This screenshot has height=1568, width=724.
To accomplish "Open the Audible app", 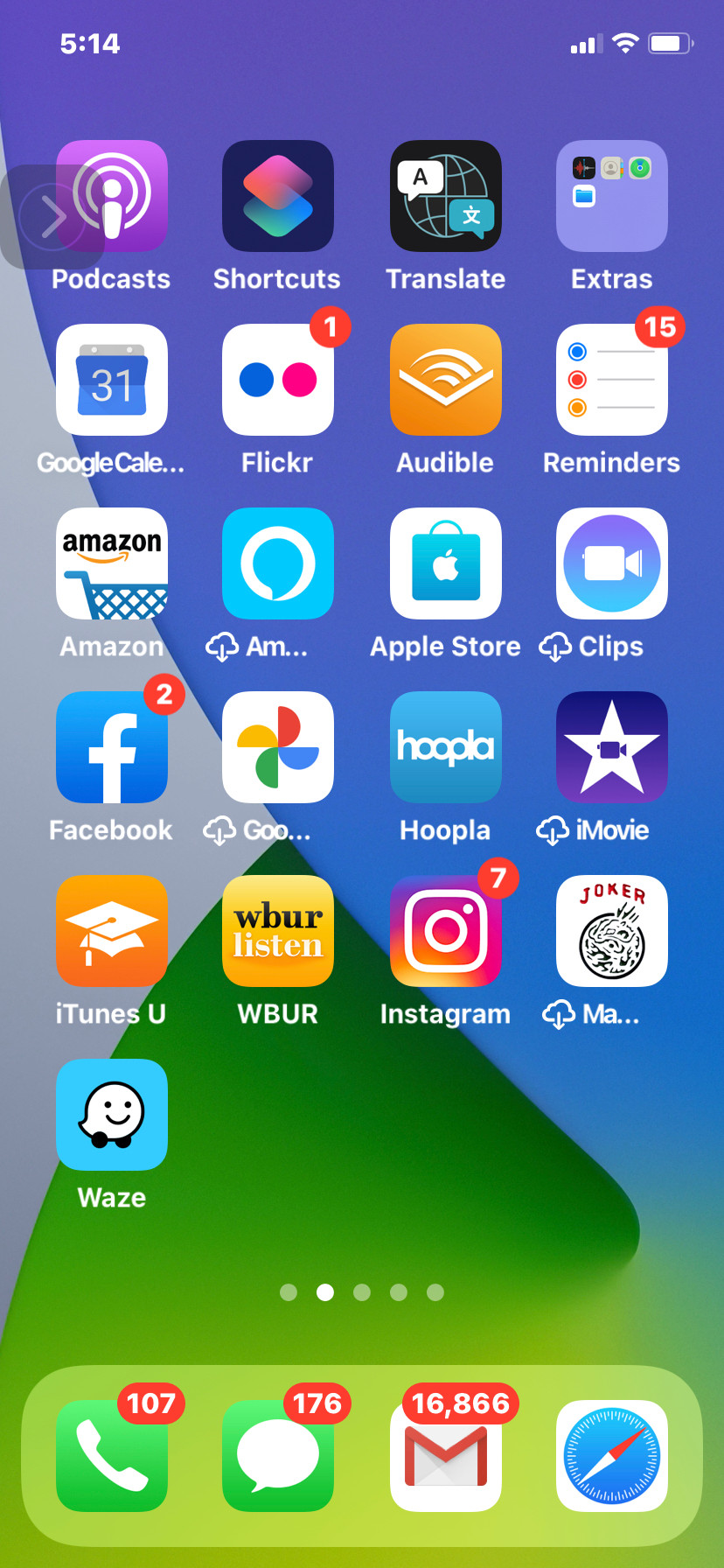I will 446,380.
